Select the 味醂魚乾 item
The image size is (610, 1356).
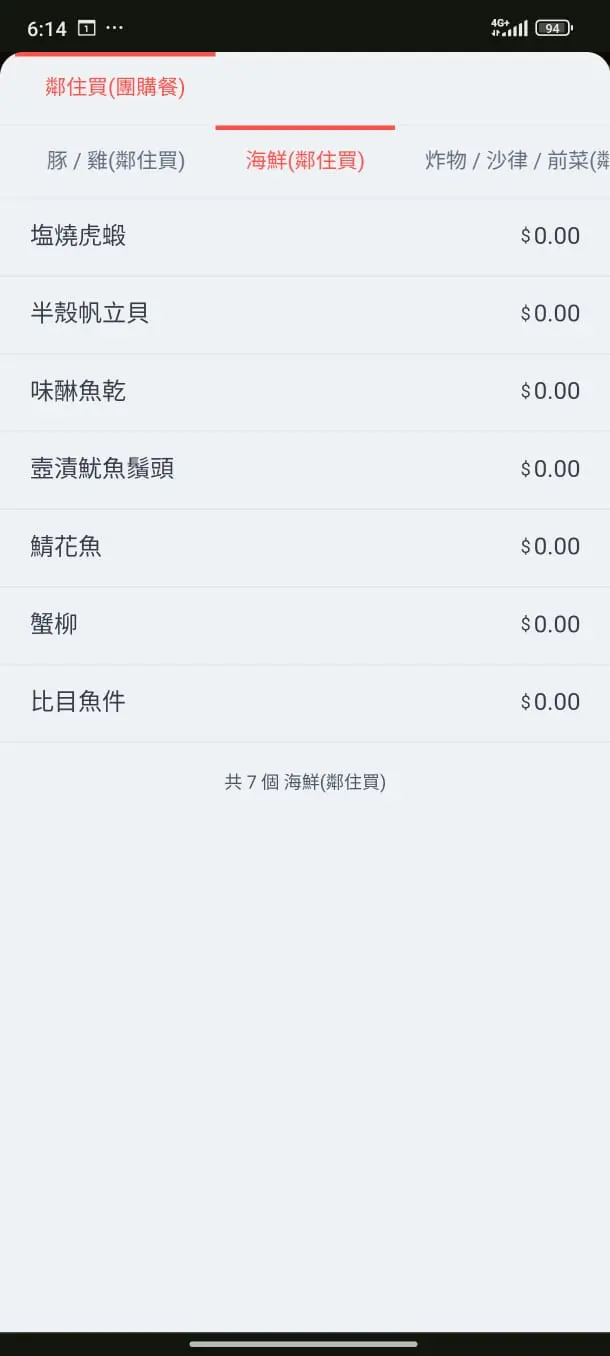click(304, 391)
